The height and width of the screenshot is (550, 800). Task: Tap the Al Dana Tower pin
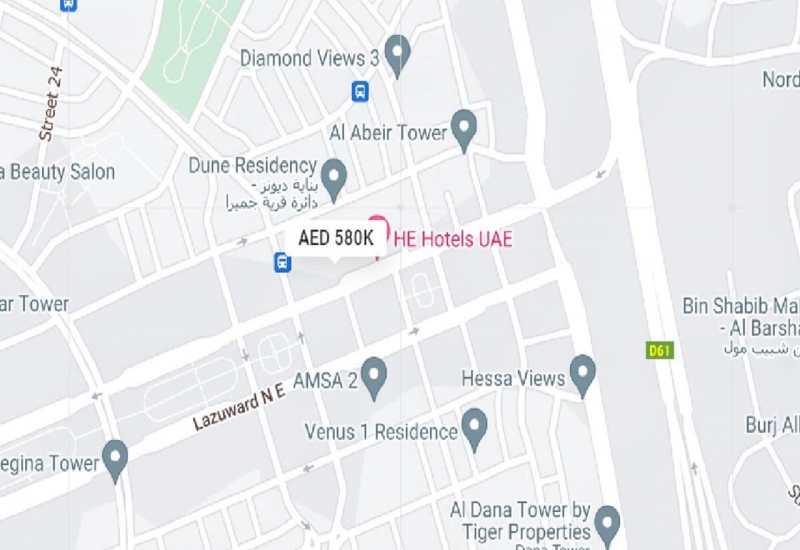[607, 522]
